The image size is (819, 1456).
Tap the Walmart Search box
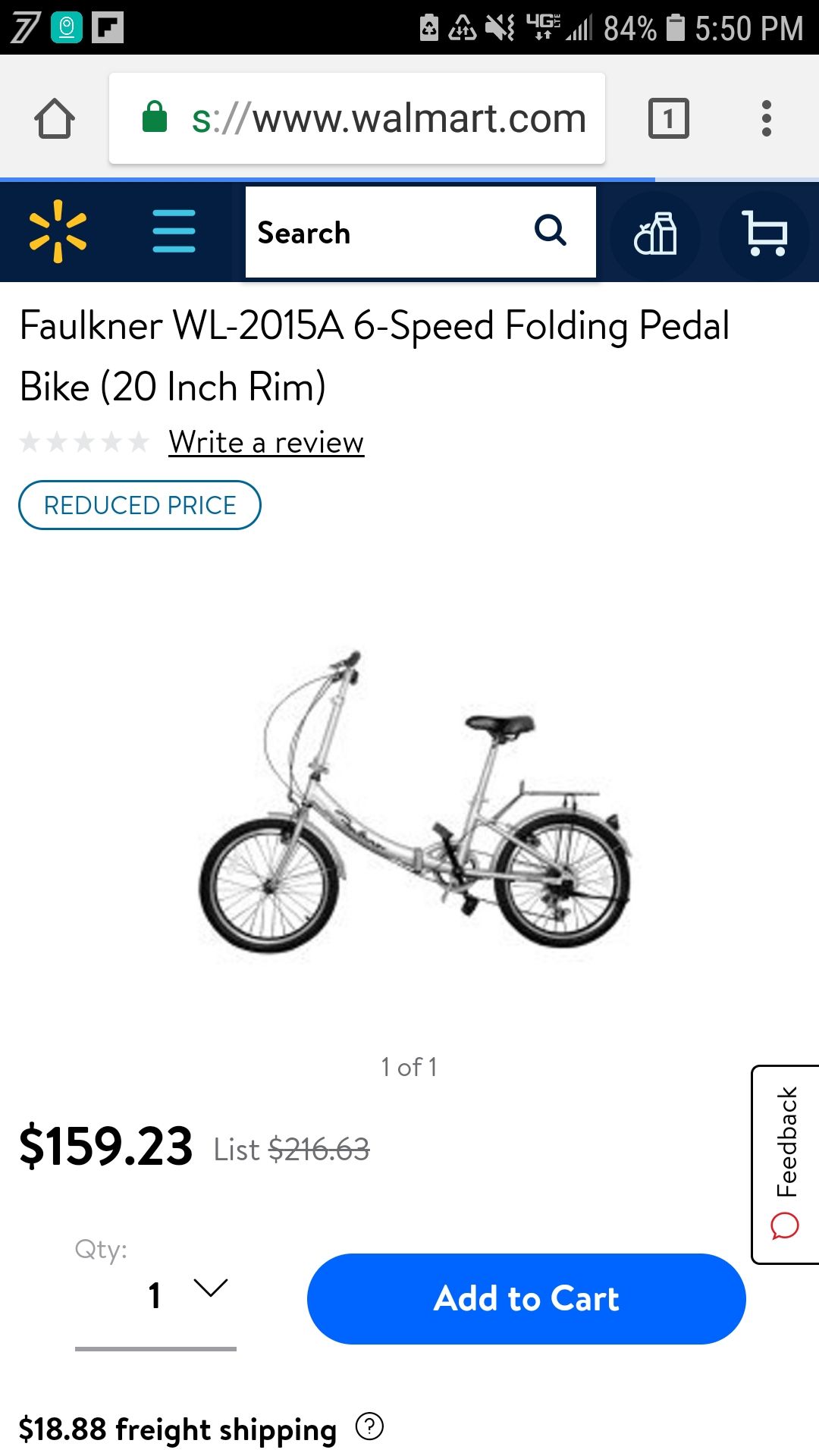coord(421,232)
